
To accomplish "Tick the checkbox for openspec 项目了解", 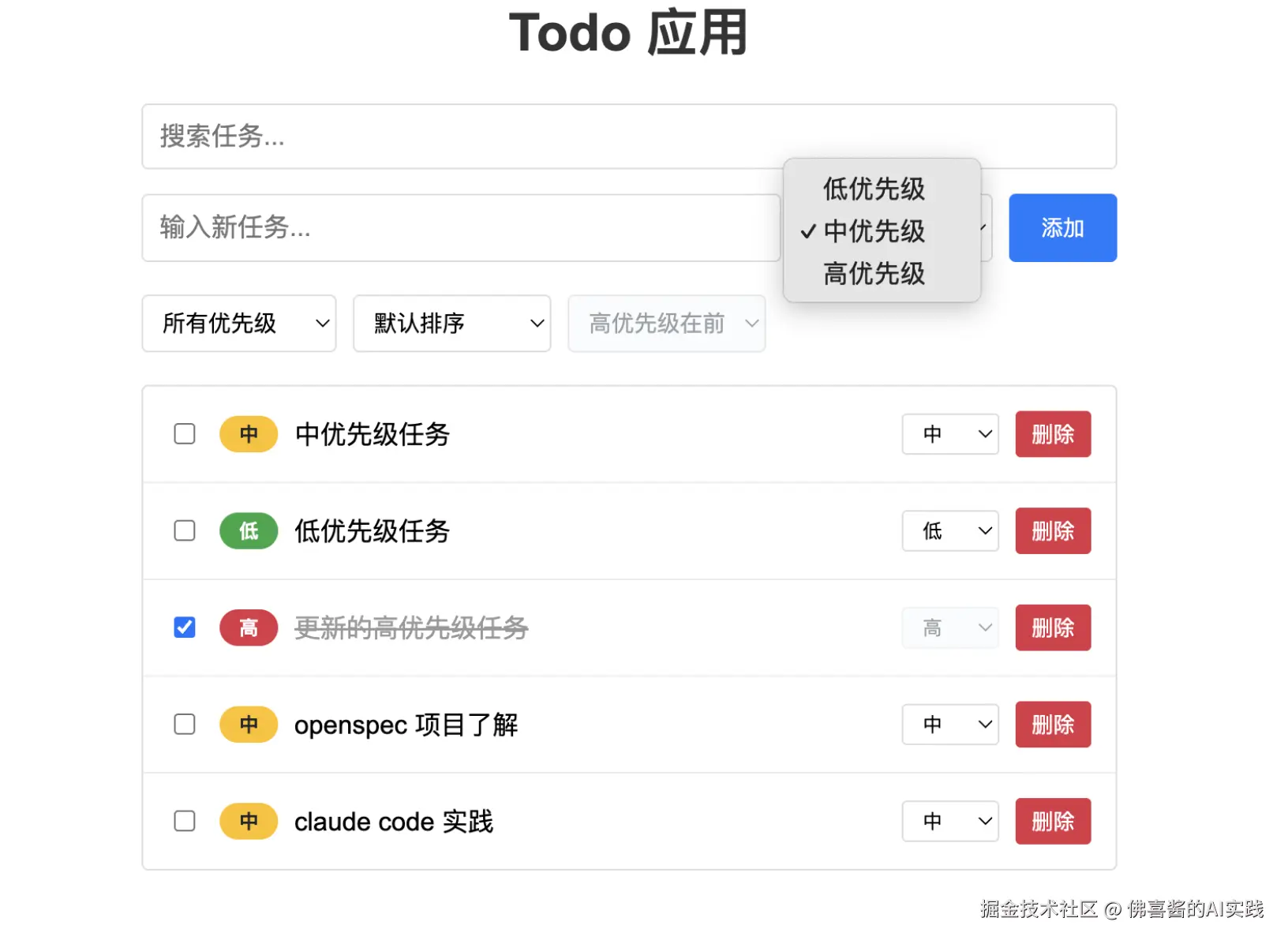I will point(185,724).
